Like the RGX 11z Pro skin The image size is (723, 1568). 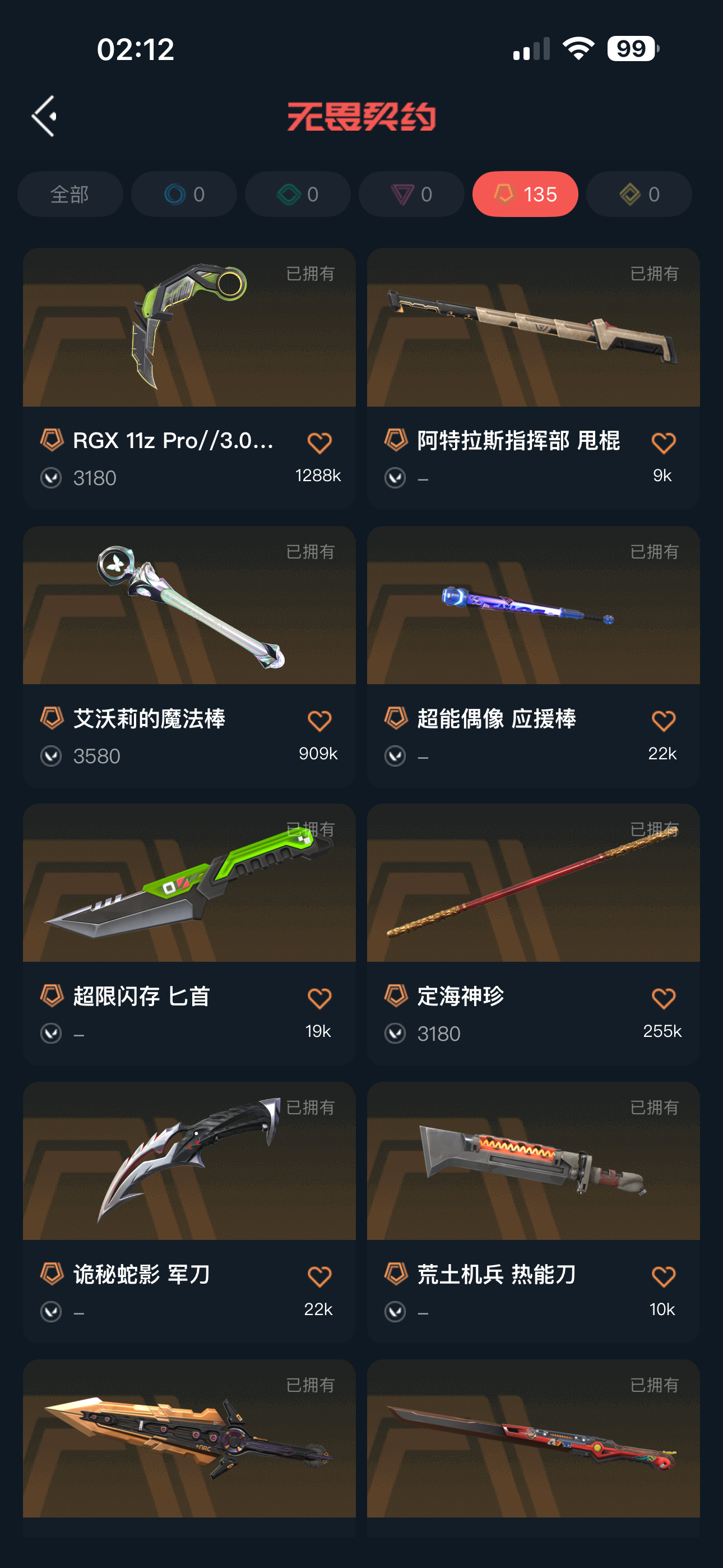[x=319, y=442]
